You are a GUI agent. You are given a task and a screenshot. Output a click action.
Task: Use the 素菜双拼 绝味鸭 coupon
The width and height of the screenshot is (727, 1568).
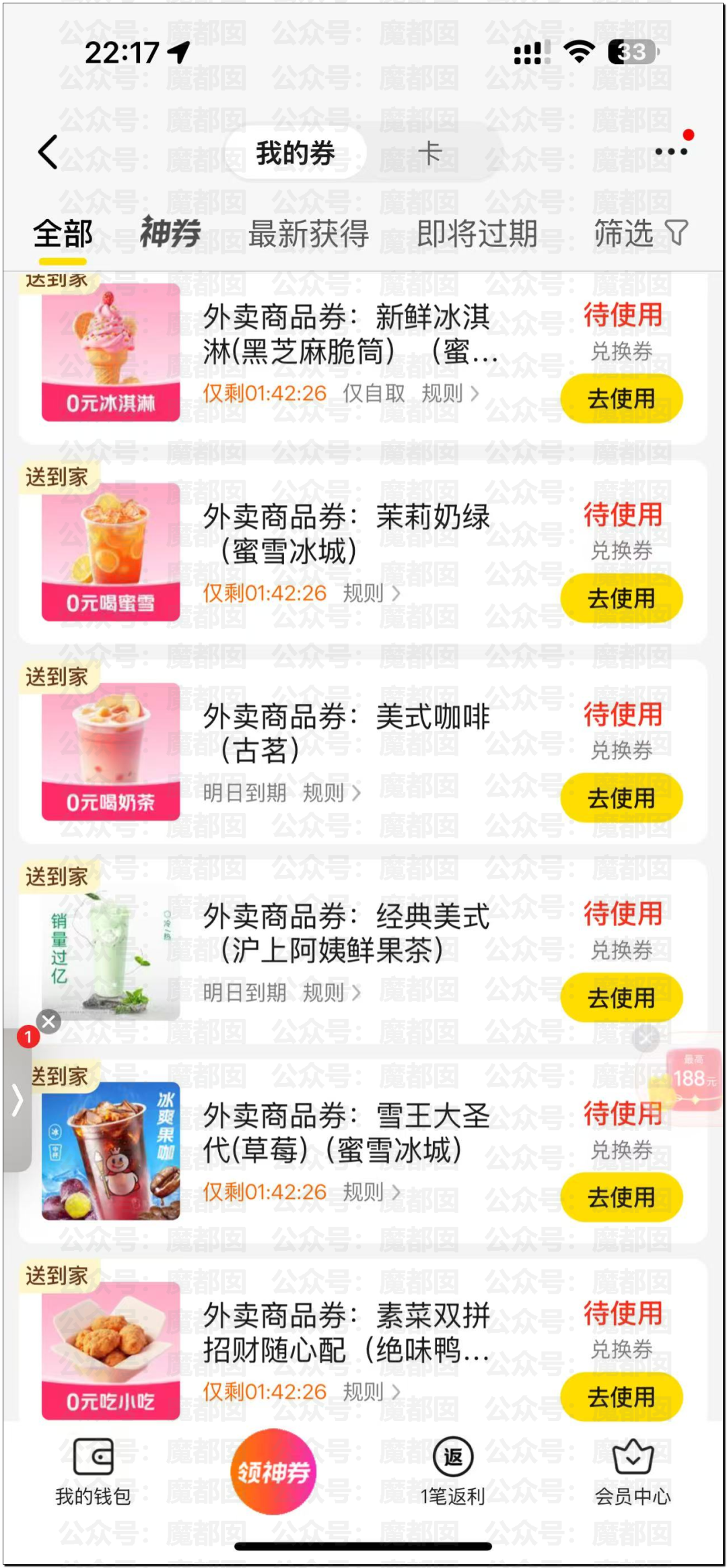621,1397
